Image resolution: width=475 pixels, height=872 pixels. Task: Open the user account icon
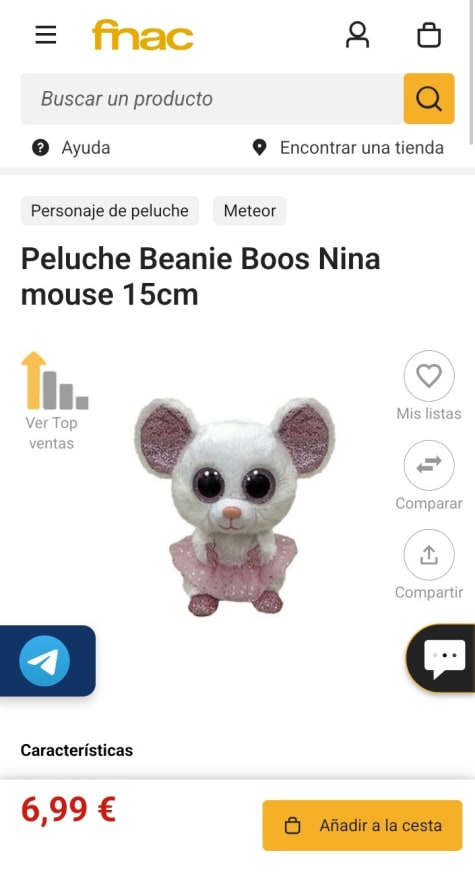[x=357, y=35]
